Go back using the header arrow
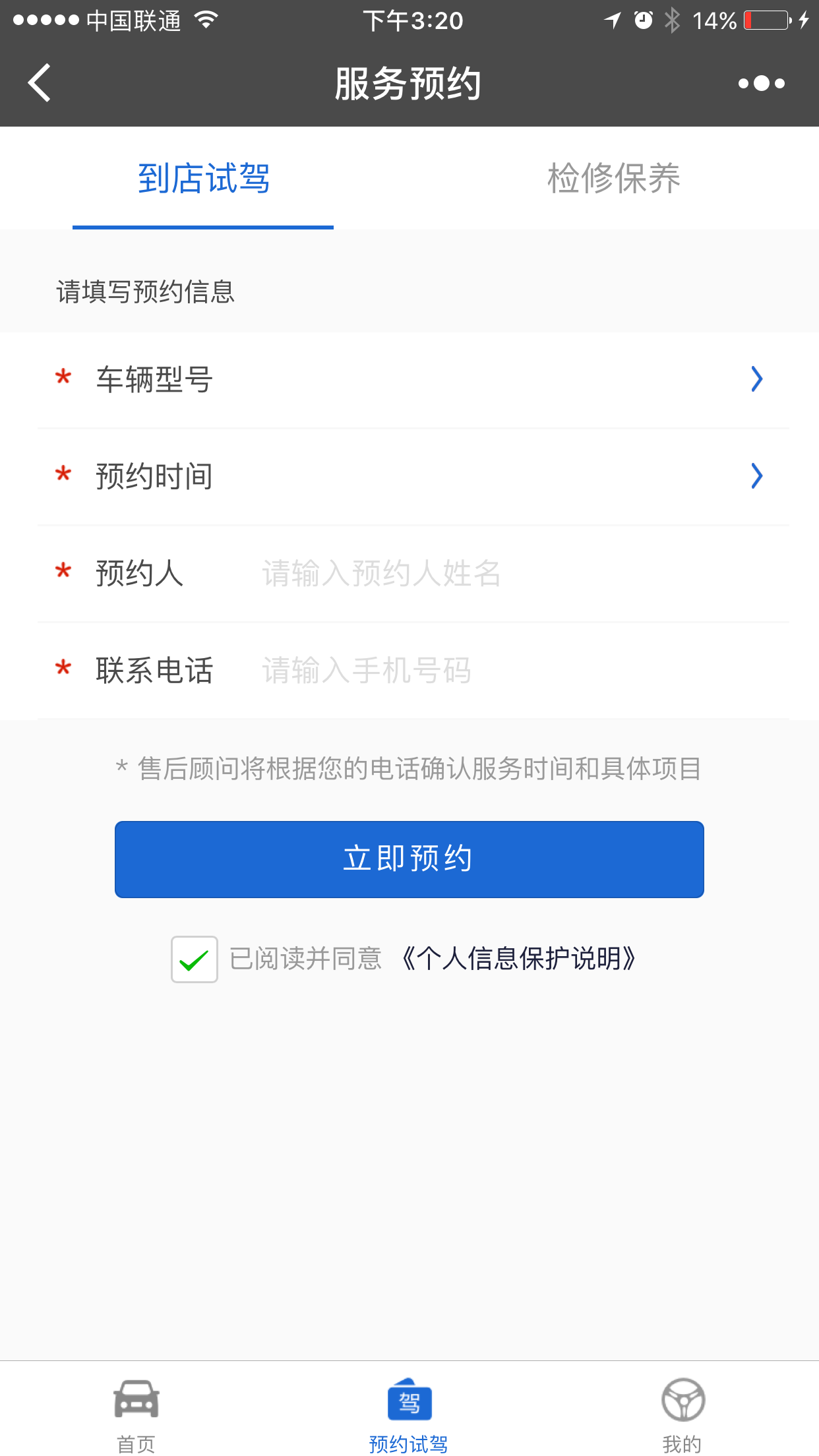Image resolution: width=819 pixels, height=1456 pixels. [x=40, y=83]
